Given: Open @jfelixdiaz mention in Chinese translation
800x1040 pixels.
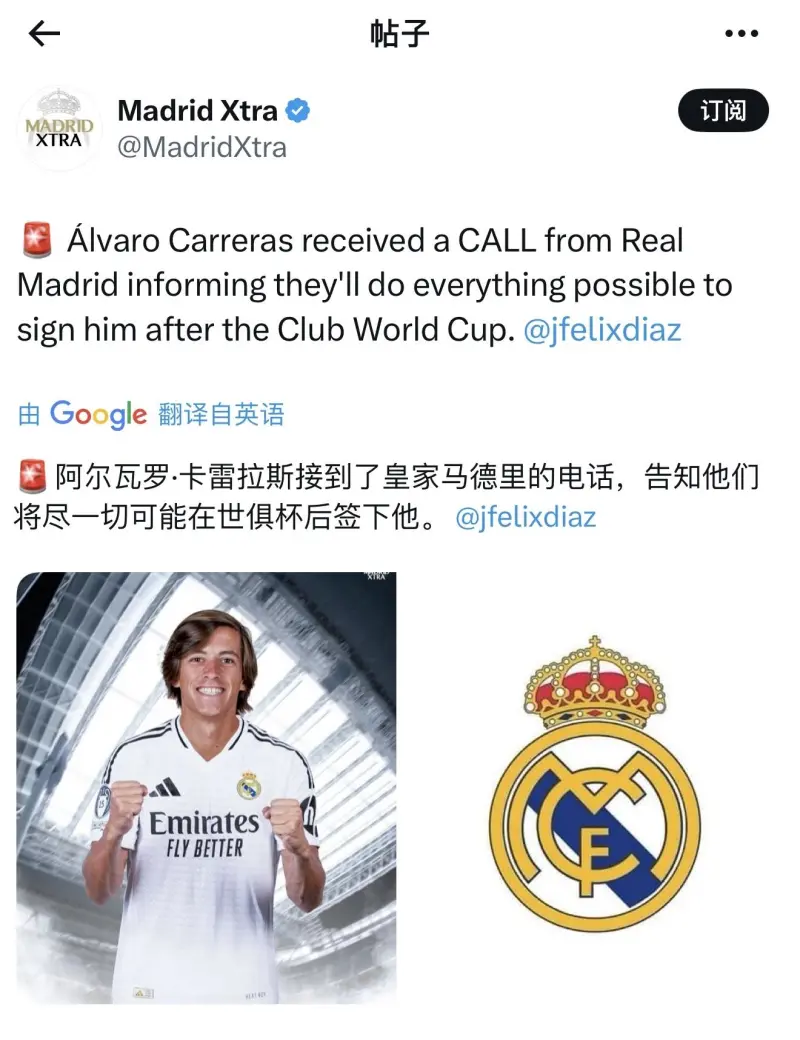Looking at the screenshot, I should click(x=525, y=517).
